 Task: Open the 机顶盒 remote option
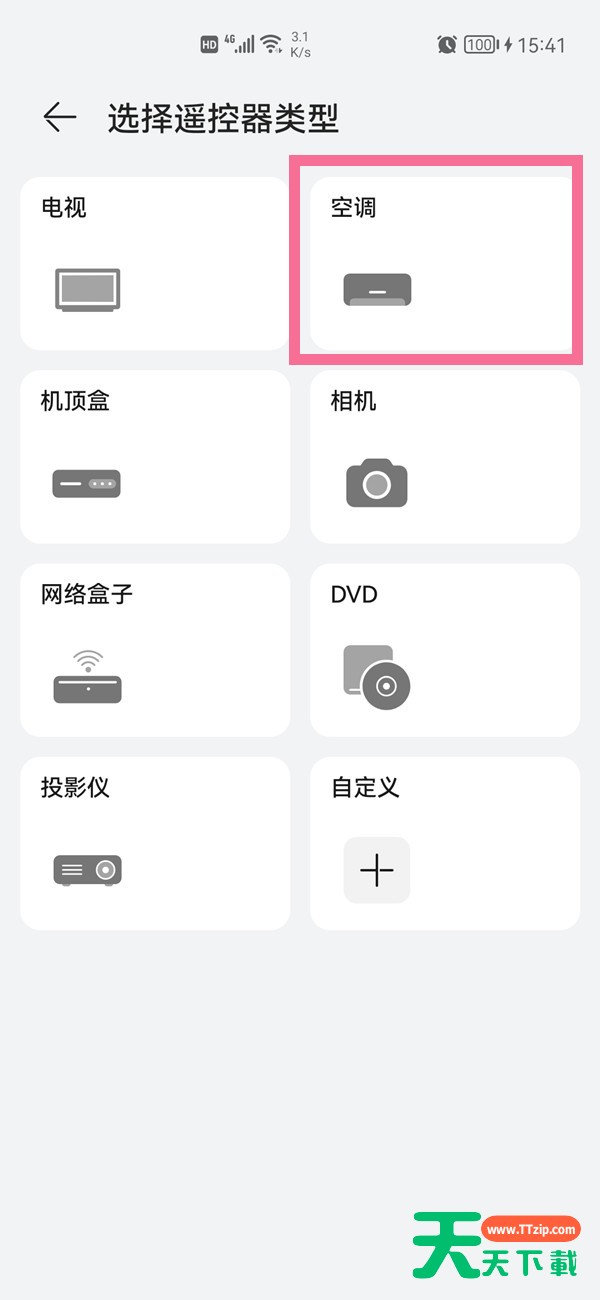155,457
